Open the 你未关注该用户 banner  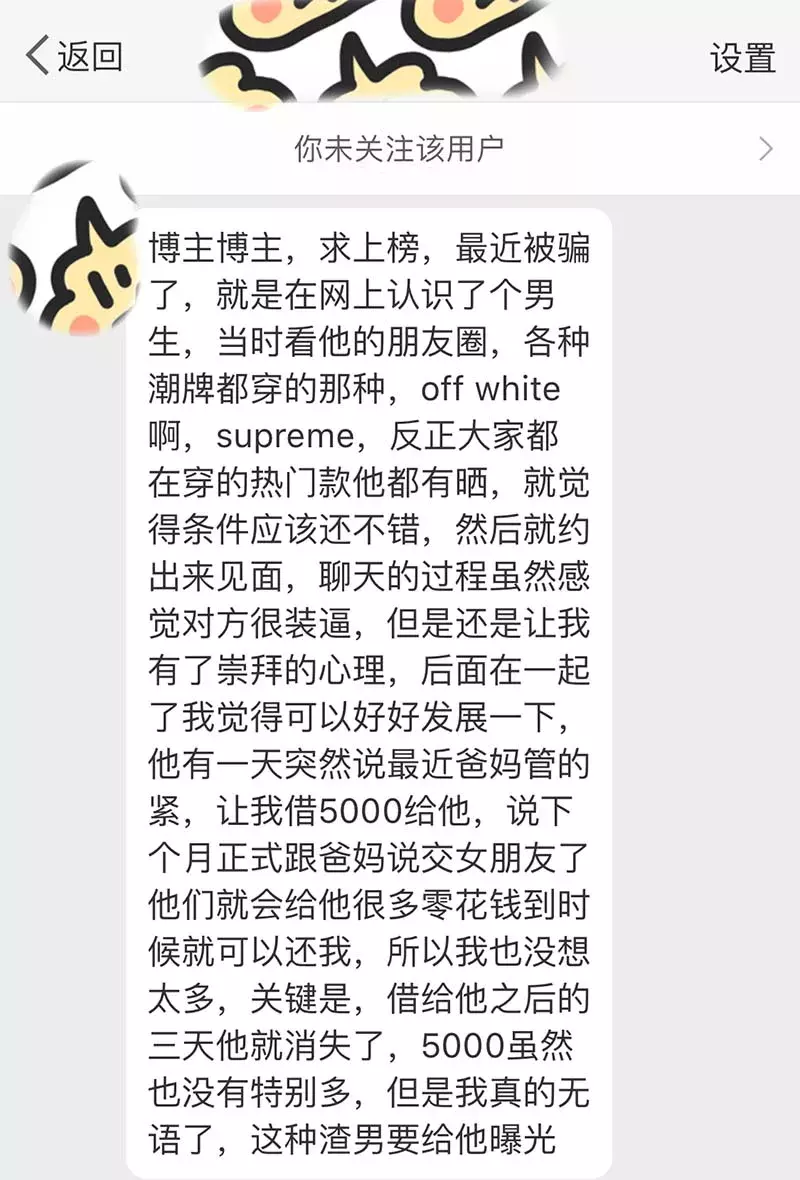pos(400,149)
